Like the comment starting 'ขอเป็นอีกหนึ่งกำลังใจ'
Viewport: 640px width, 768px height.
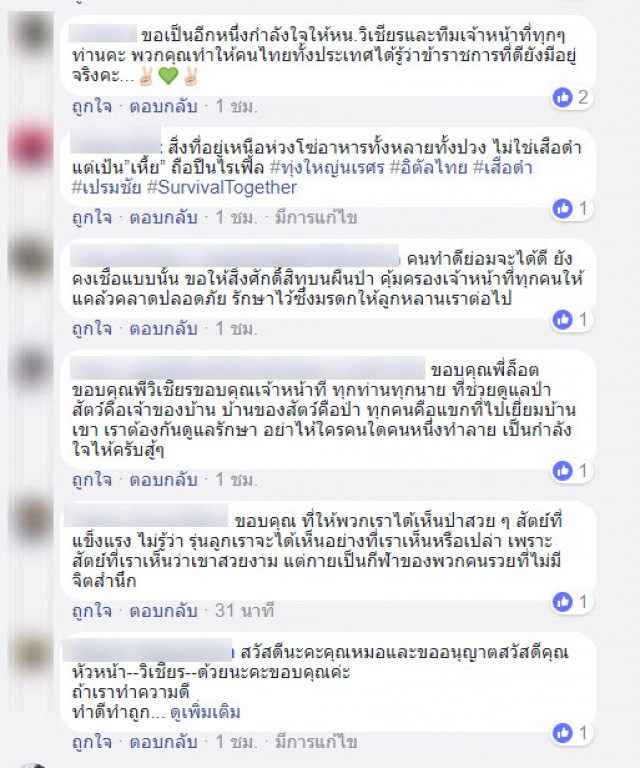point(91,105)
